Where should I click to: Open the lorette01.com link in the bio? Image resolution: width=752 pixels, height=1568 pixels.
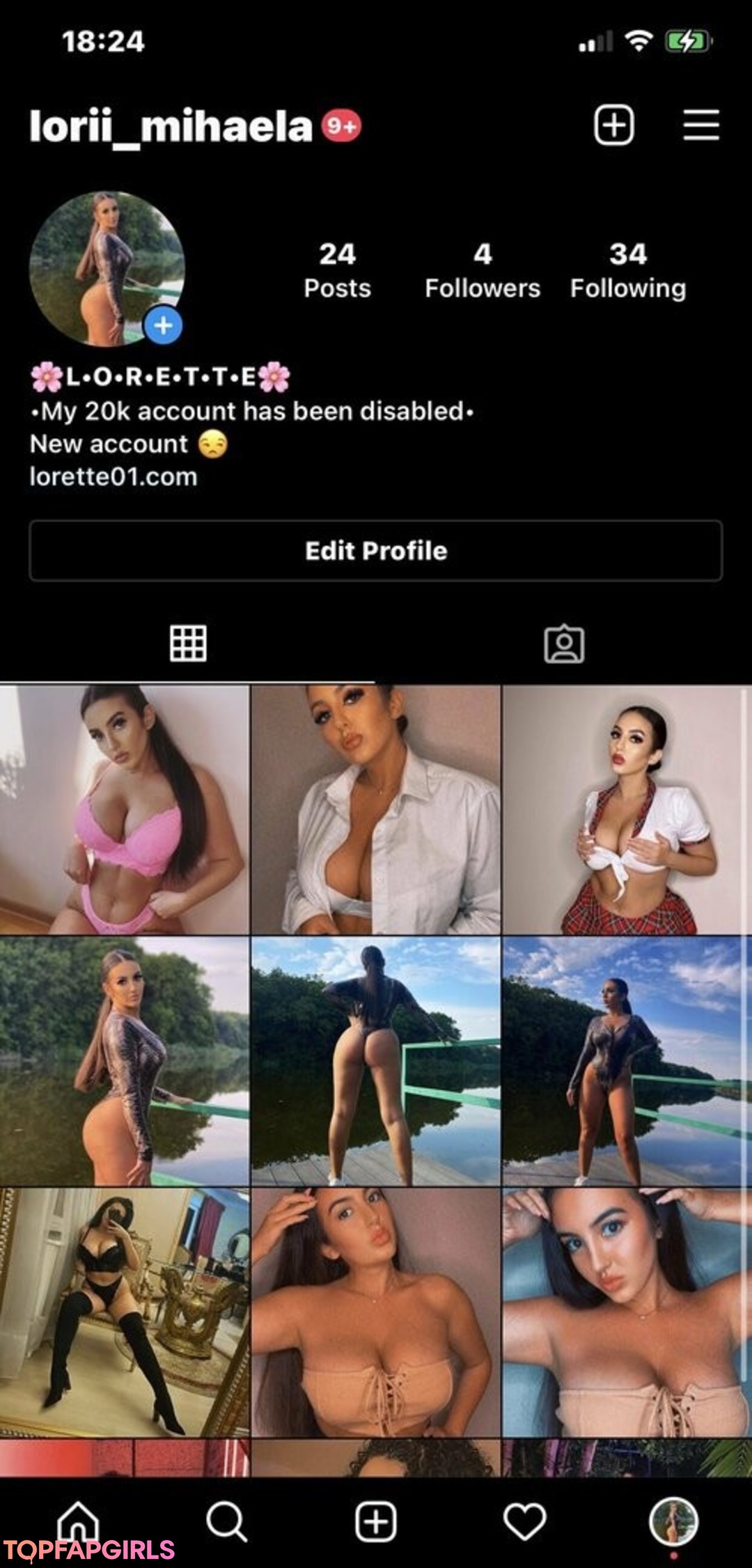coord(113,477)
